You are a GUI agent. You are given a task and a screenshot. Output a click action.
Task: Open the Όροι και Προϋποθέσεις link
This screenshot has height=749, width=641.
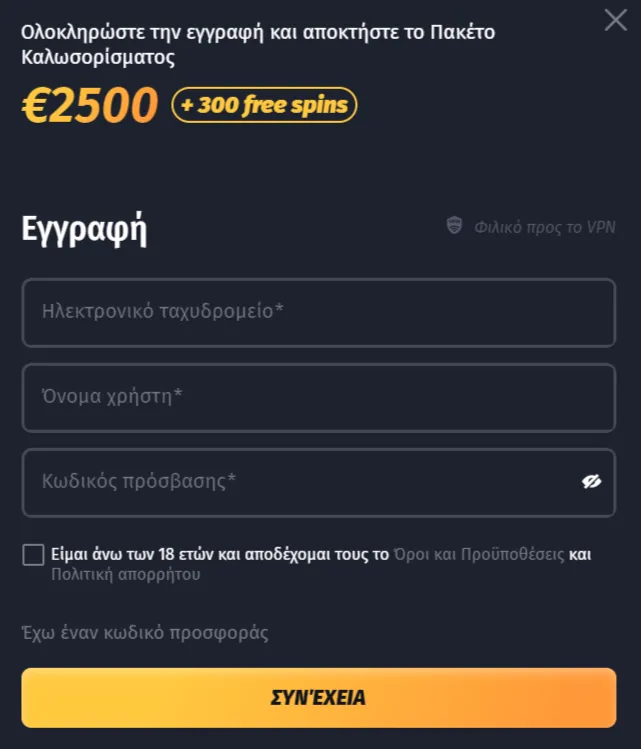click(x=479, y=554)
